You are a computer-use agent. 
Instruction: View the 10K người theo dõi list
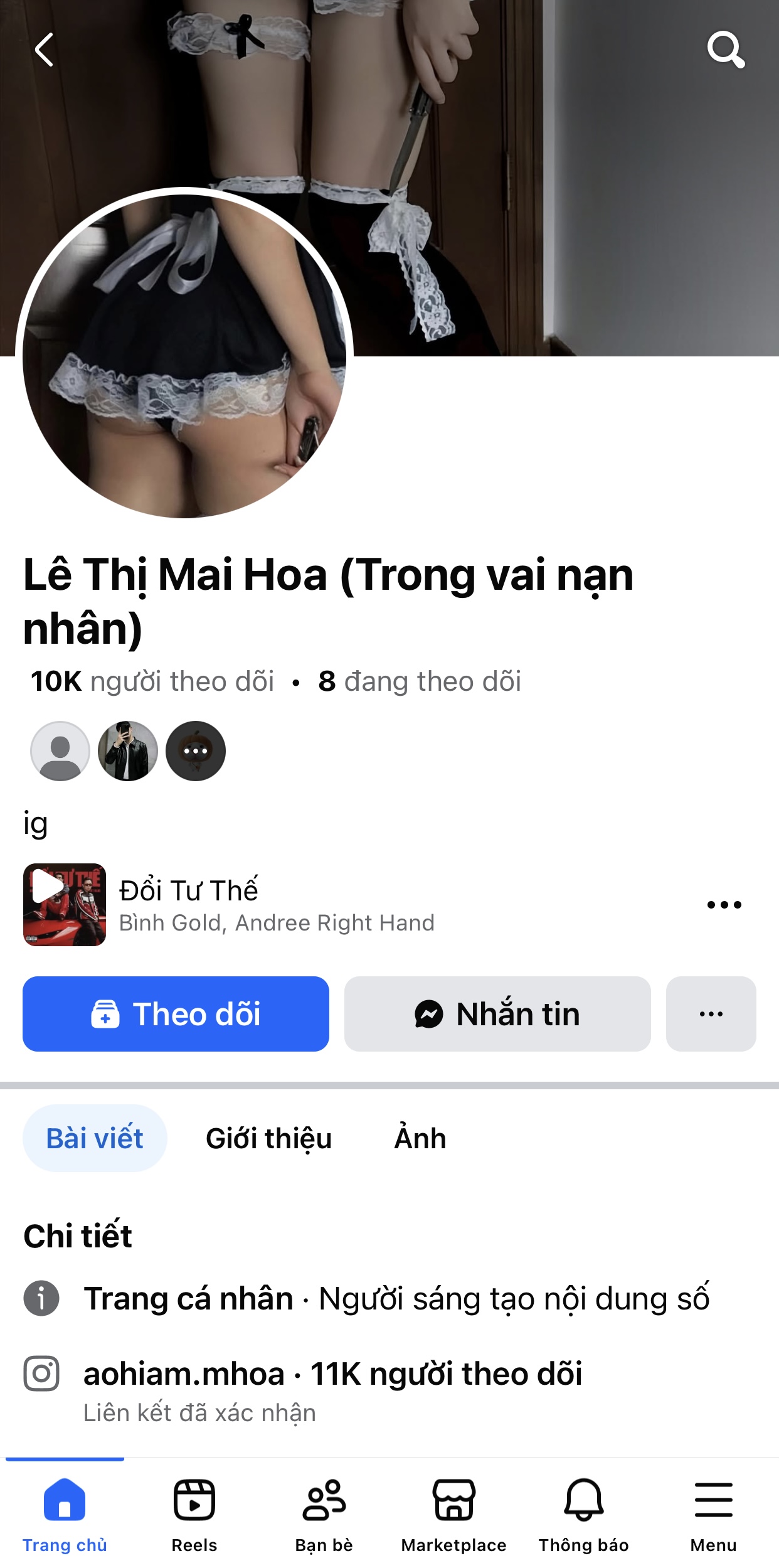(152, 681)
